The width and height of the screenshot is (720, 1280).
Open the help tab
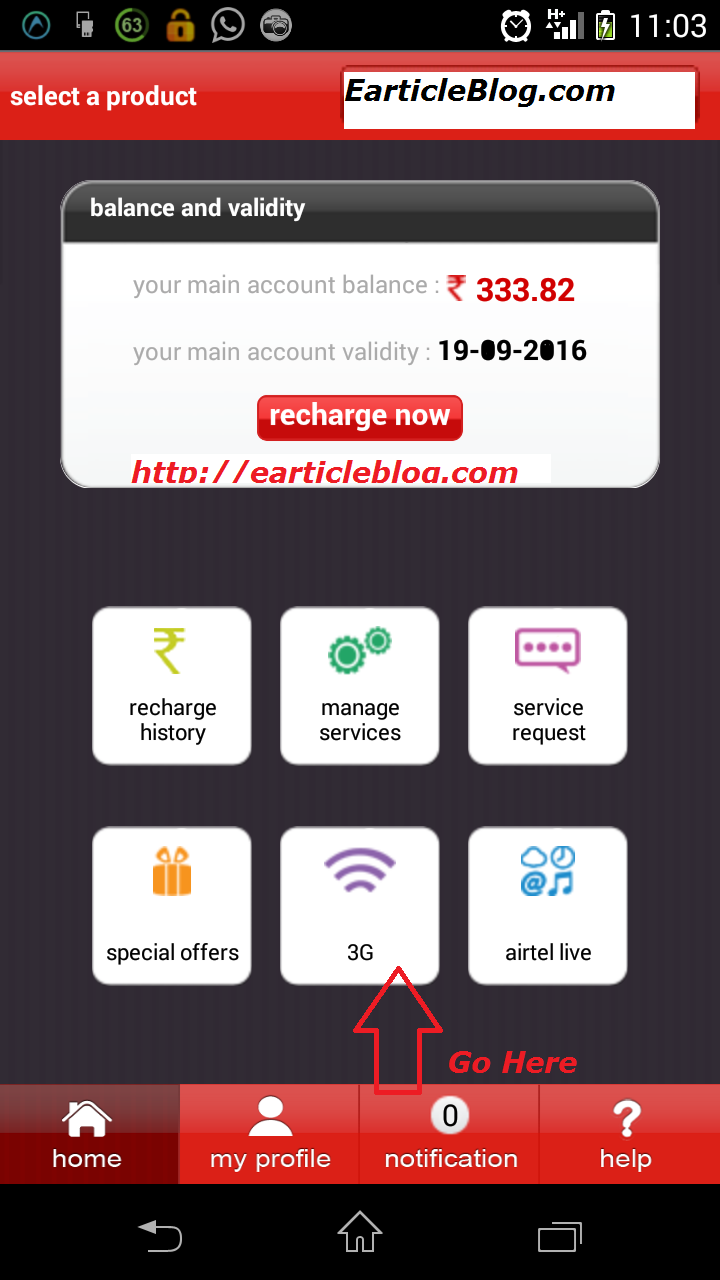[x=626, y=1135]
